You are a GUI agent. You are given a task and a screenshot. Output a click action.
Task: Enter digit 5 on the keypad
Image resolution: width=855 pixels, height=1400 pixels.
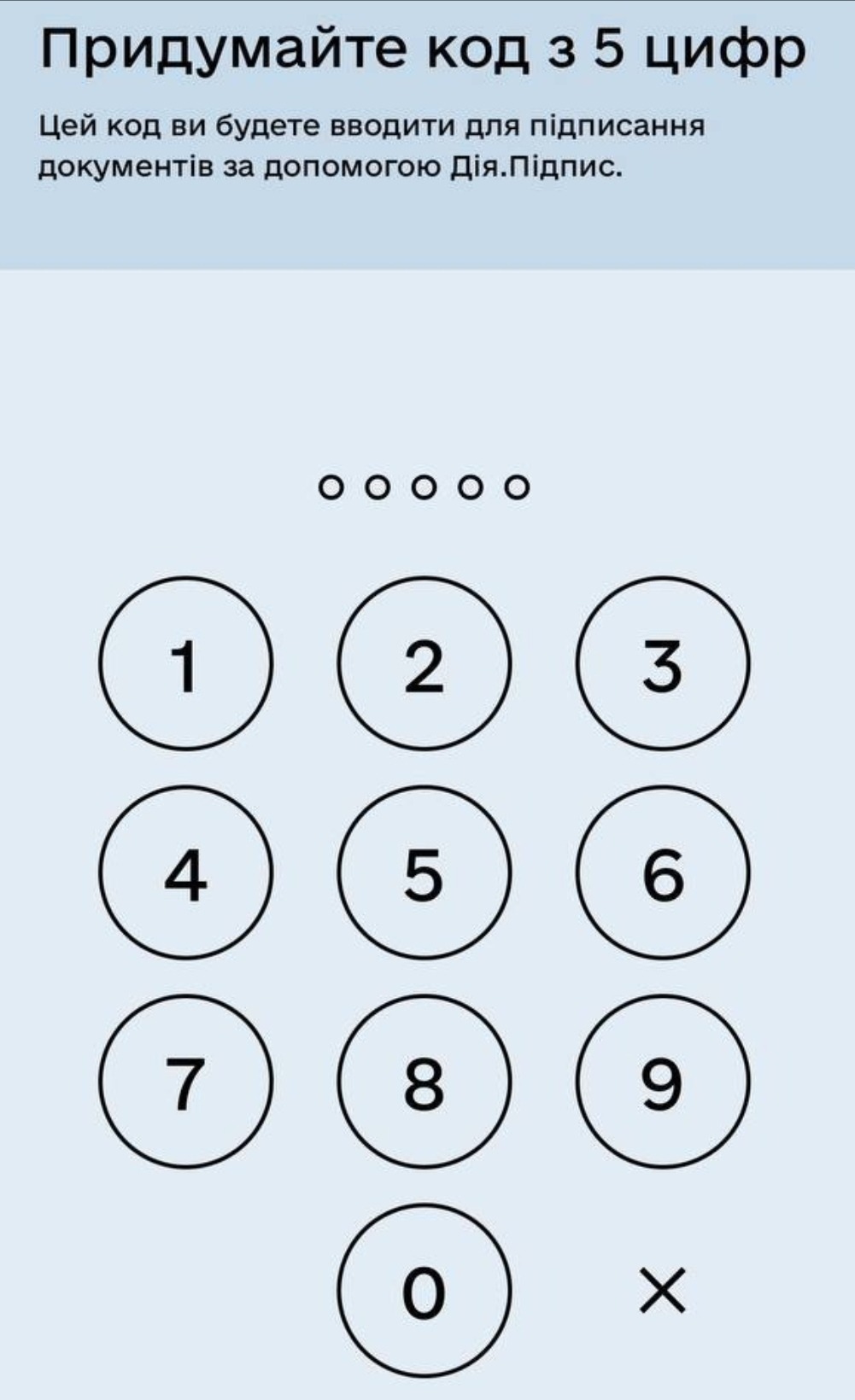(424, 873)
